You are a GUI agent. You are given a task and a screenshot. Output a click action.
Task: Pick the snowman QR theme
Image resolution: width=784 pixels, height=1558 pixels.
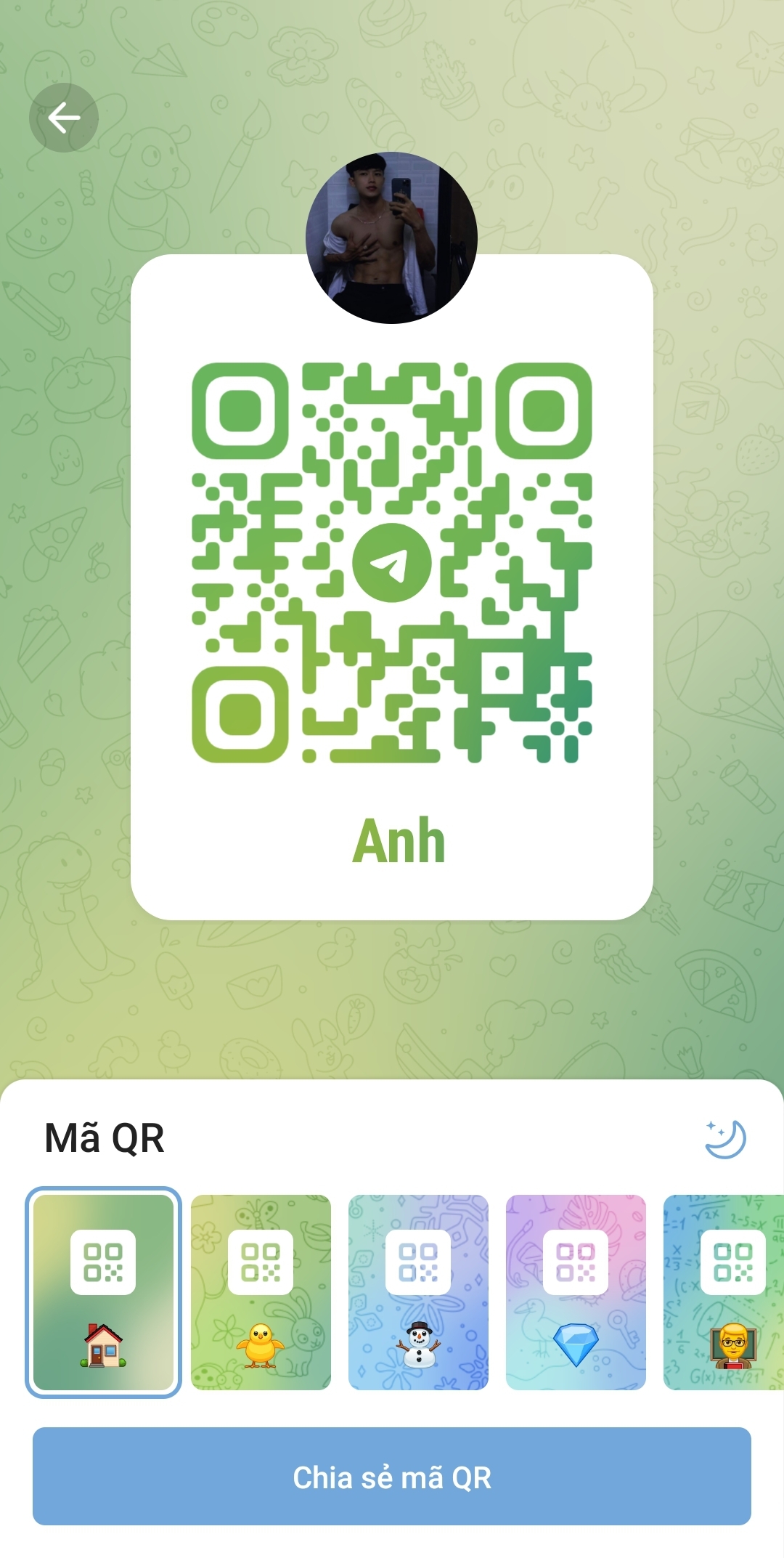418,1292
